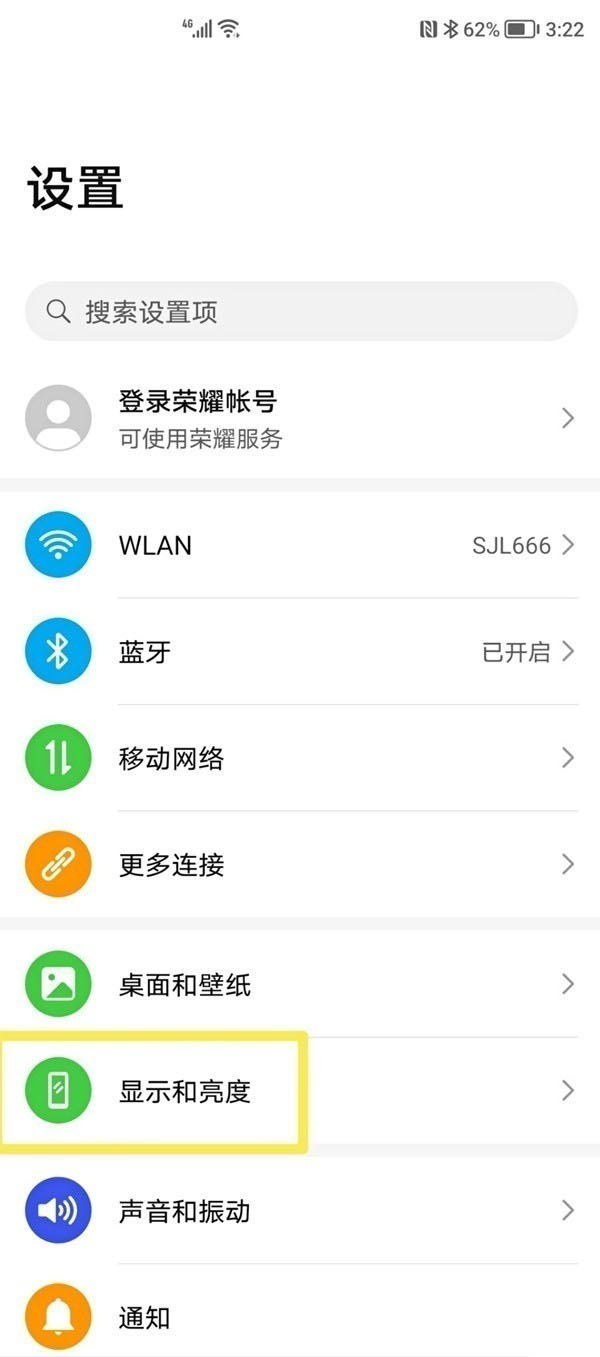Viewport: 600px width, 1357px height.
Task: Tap the 搜索设置项 search box
Action: click(x=300, y=312)
